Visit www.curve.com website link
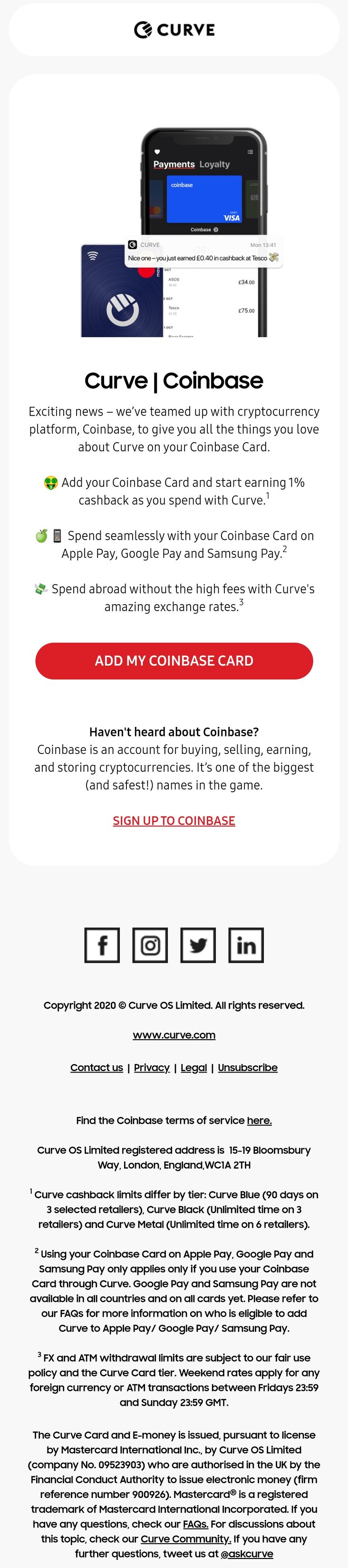Screen dimensions: 348x1568 click(x=174, y=1035)
